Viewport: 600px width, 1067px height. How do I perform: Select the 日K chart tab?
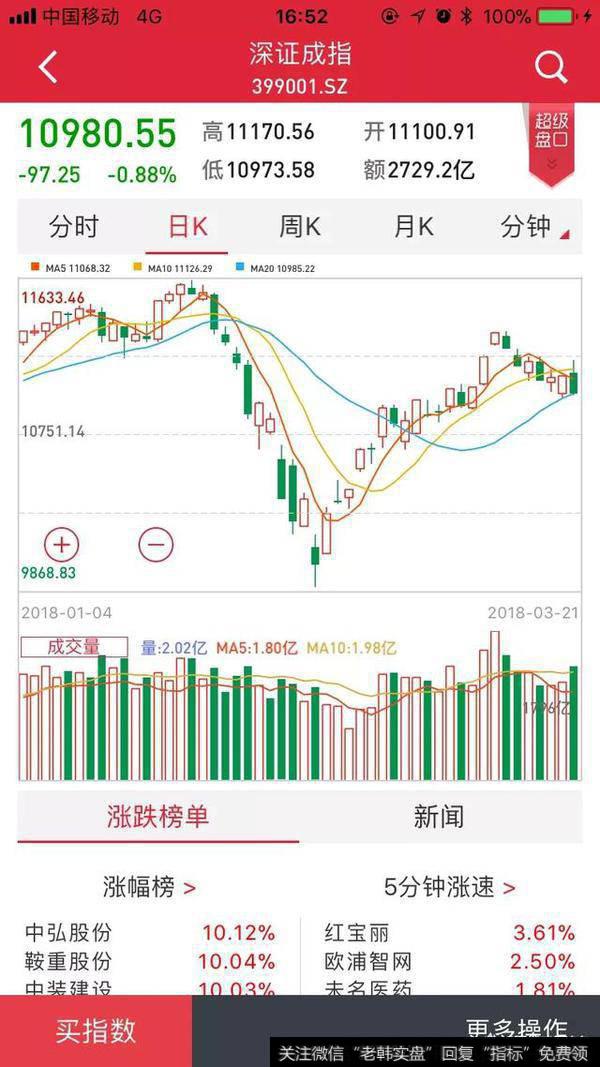187,227
